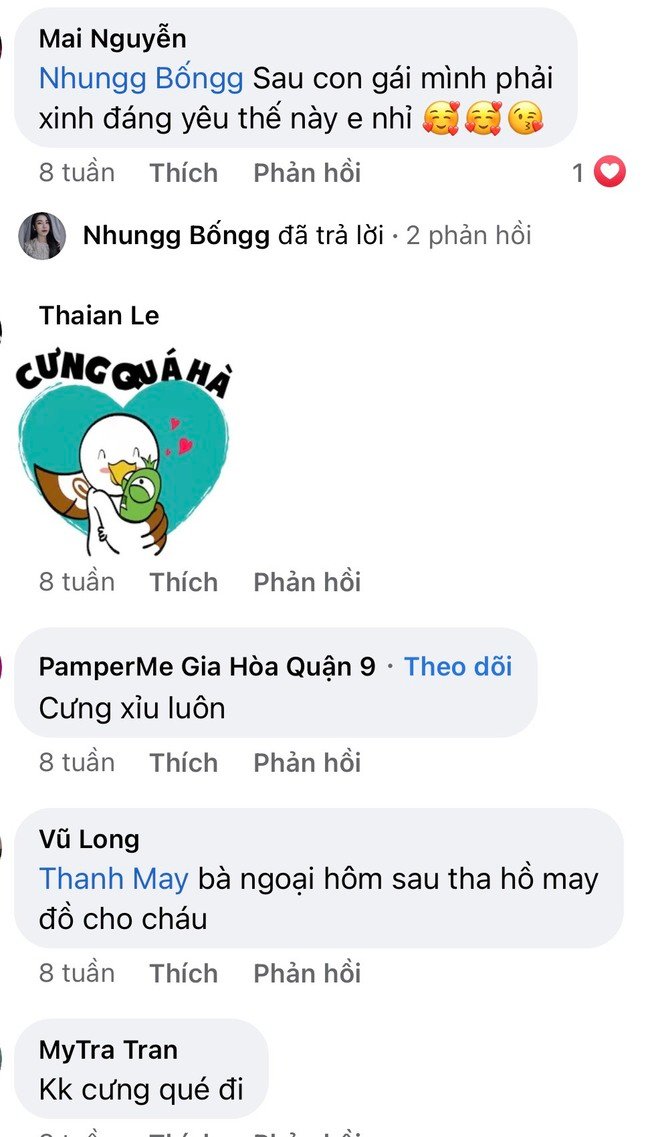Like Vũ Long's comment
The height and width of the screenshot is (1137, 650).
[x=183, y=973]
